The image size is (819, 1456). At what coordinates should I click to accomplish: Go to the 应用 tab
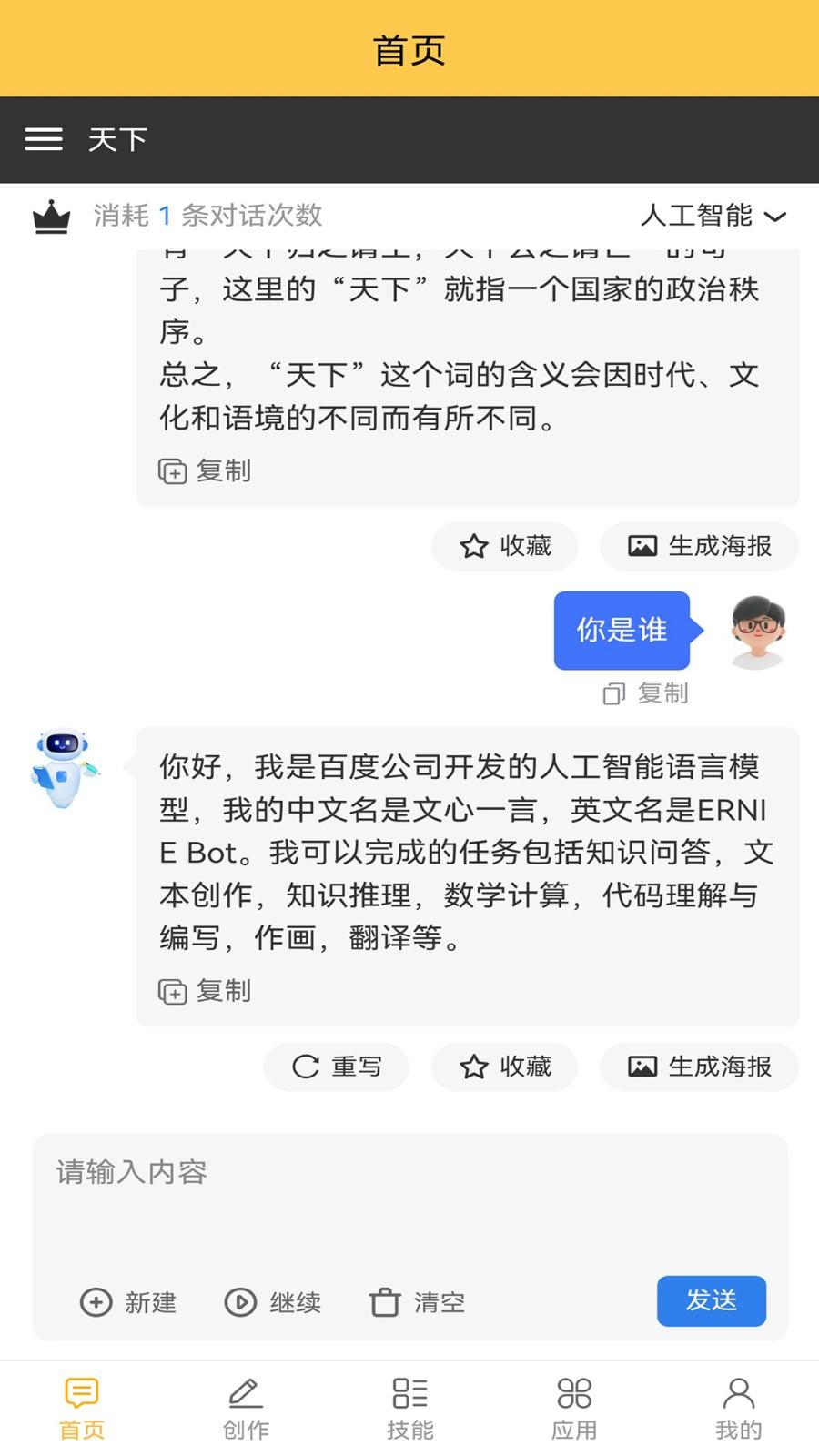click(x=574, y=1409)
